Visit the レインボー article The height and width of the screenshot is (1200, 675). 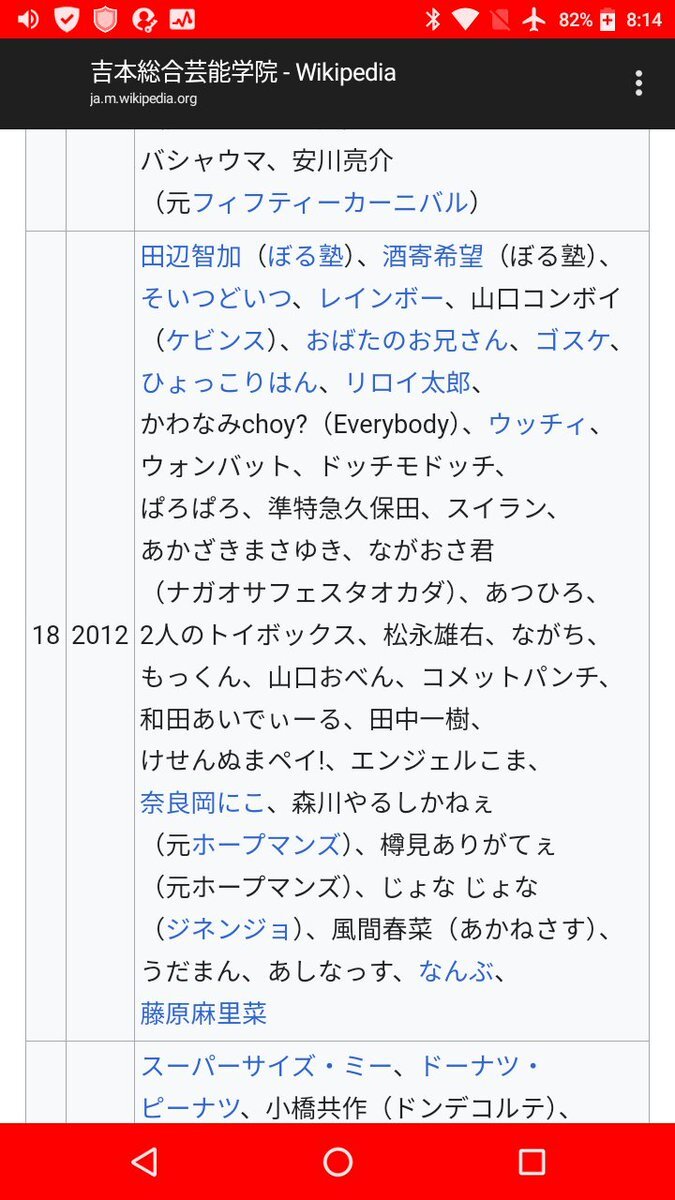pyautogui.click(x=381, y=298)
